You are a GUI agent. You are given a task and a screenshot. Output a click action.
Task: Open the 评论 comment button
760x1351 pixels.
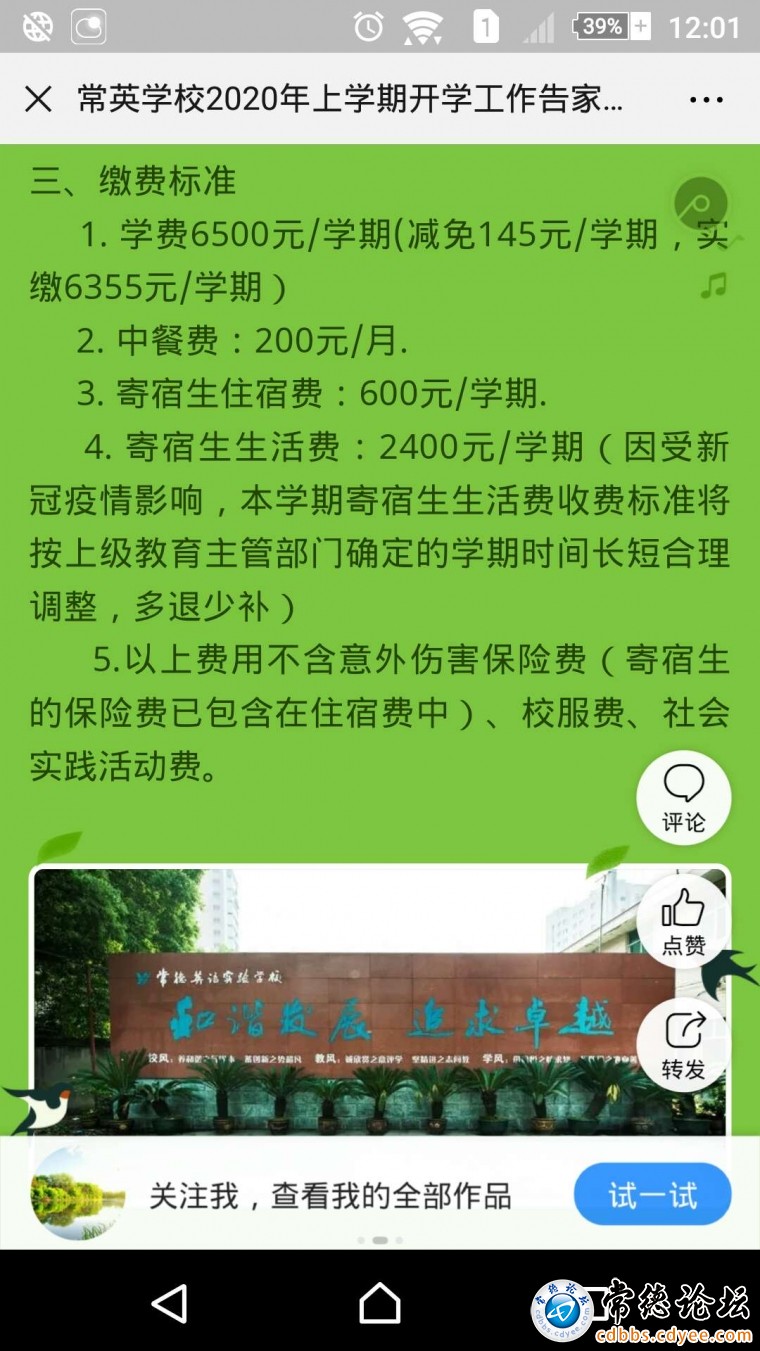684,798
